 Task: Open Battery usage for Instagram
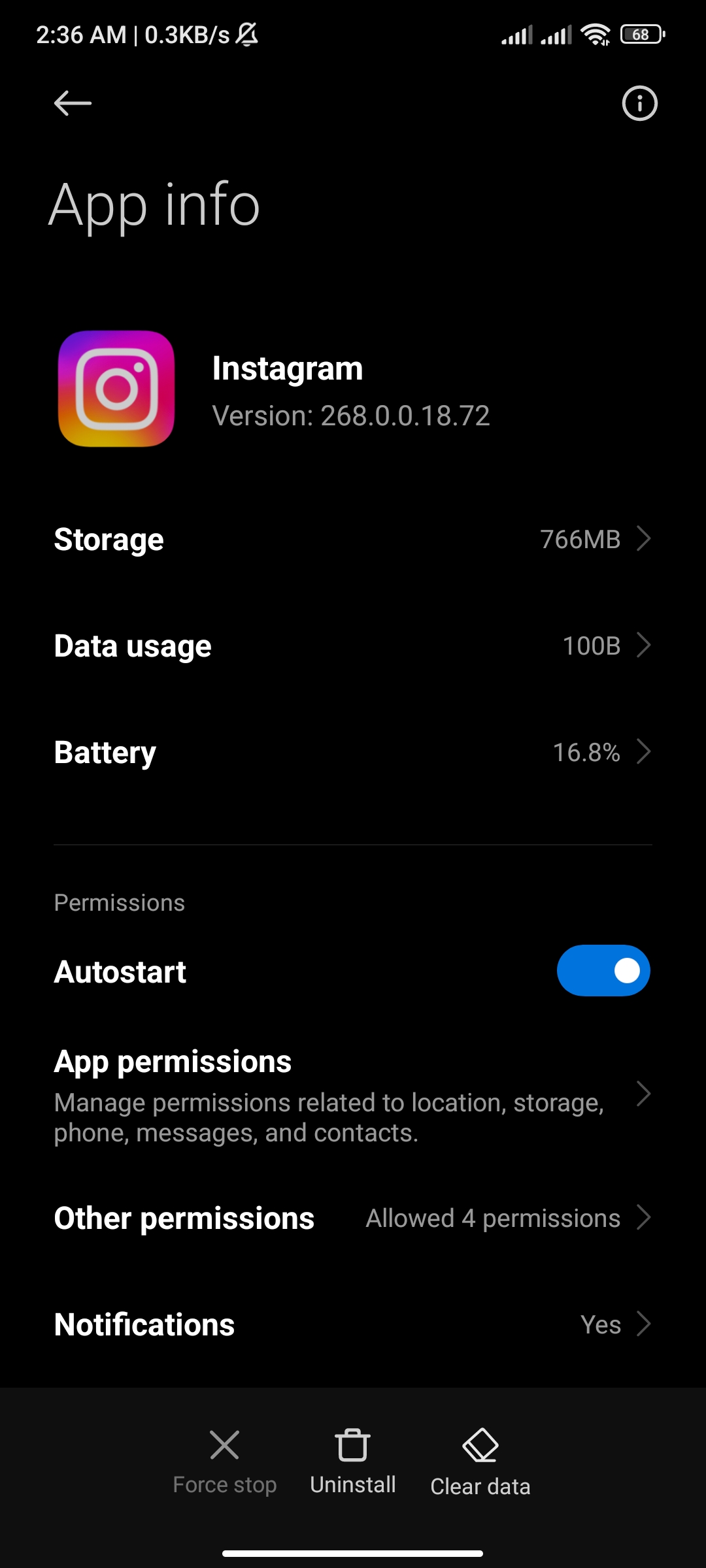353,753
